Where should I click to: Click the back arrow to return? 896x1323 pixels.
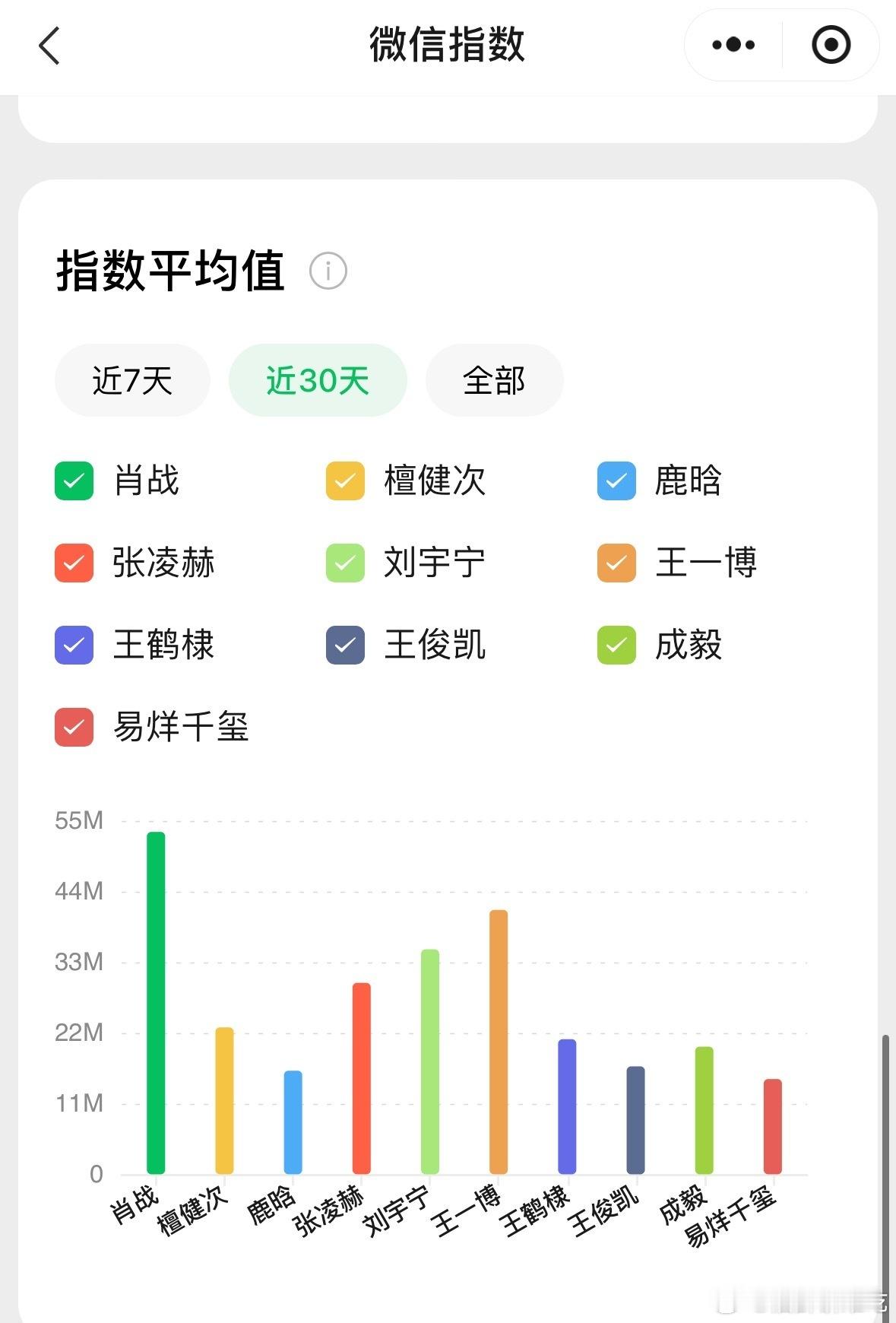tap(50, 46)
